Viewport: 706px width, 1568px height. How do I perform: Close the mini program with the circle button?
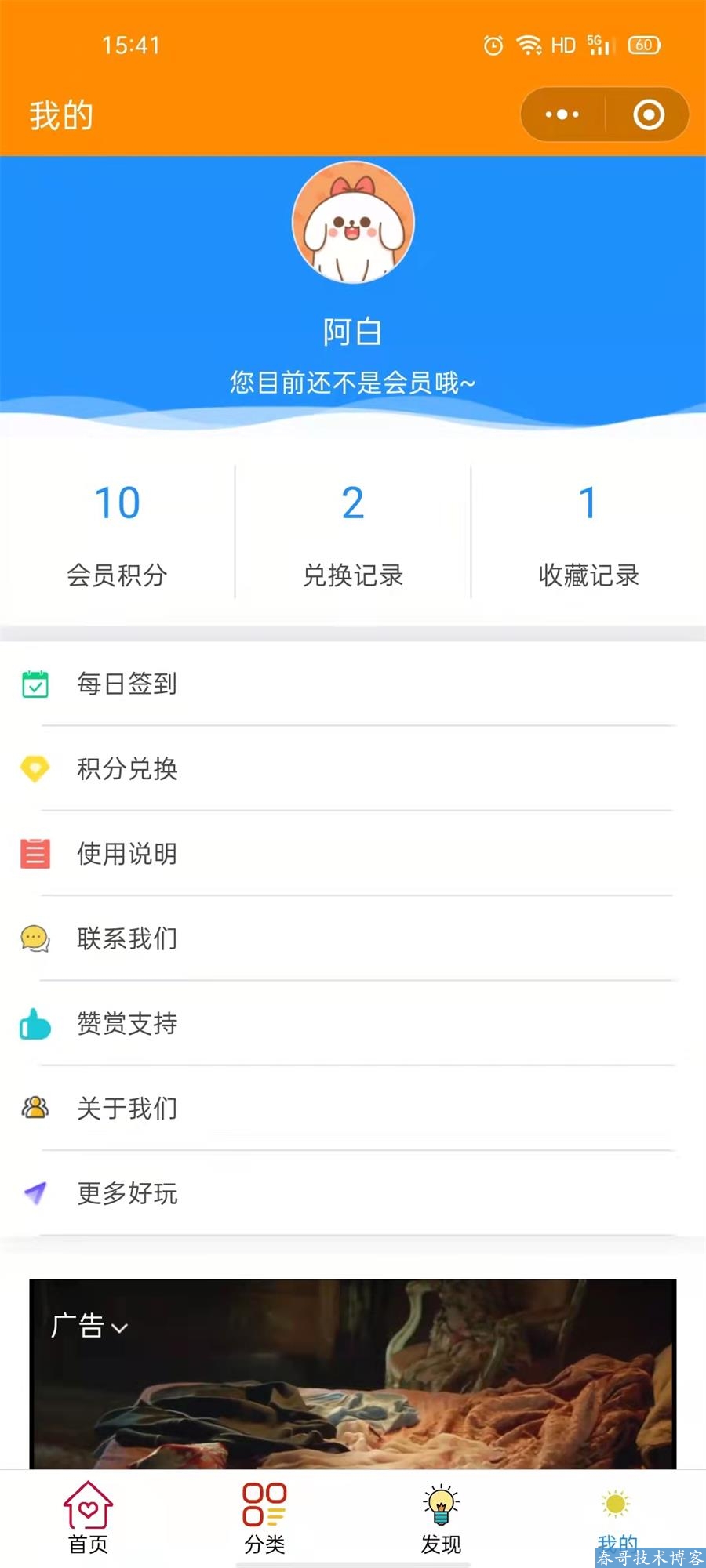pyautogui.click(x=648, y=114)
